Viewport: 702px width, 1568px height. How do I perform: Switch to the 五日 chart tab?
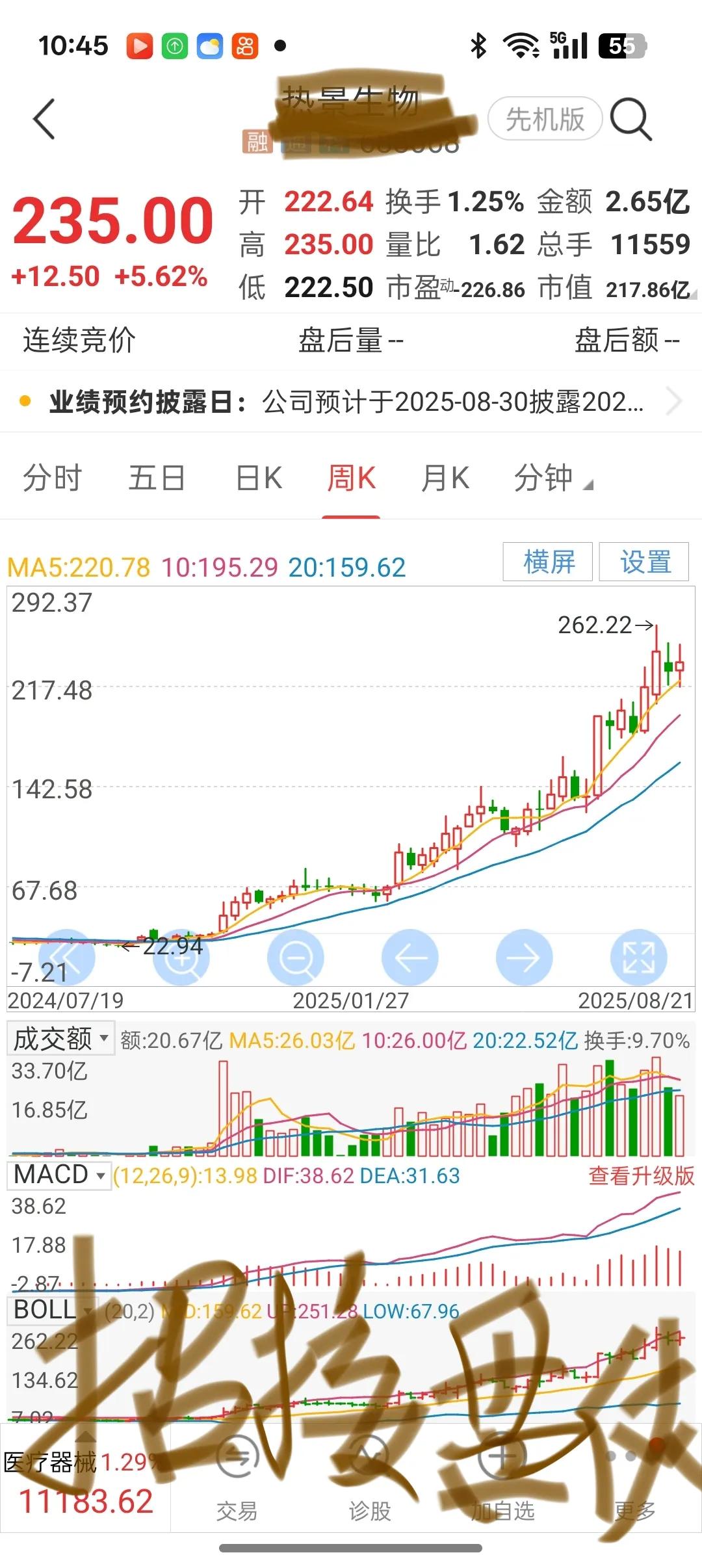pos(157,478)
